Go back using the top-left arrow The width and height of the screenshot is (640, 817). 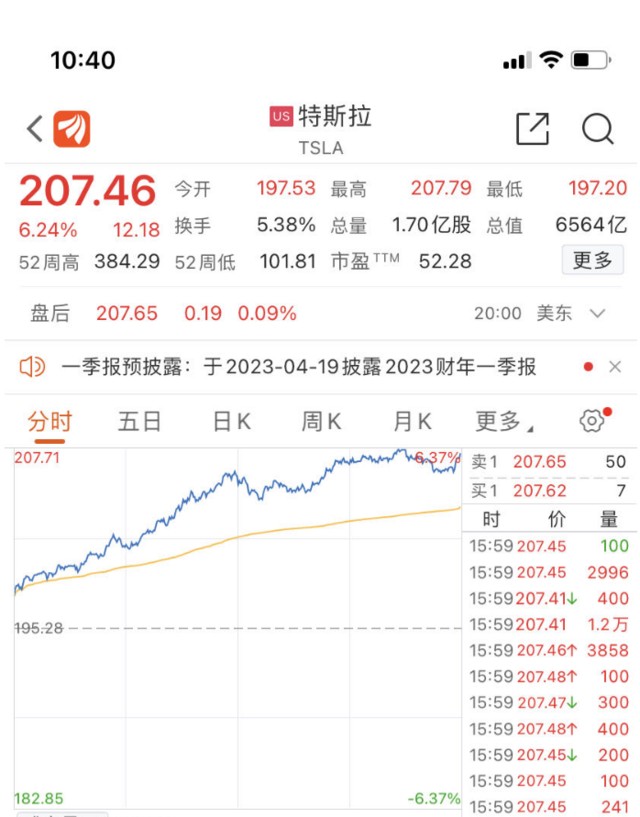point(35,129)
